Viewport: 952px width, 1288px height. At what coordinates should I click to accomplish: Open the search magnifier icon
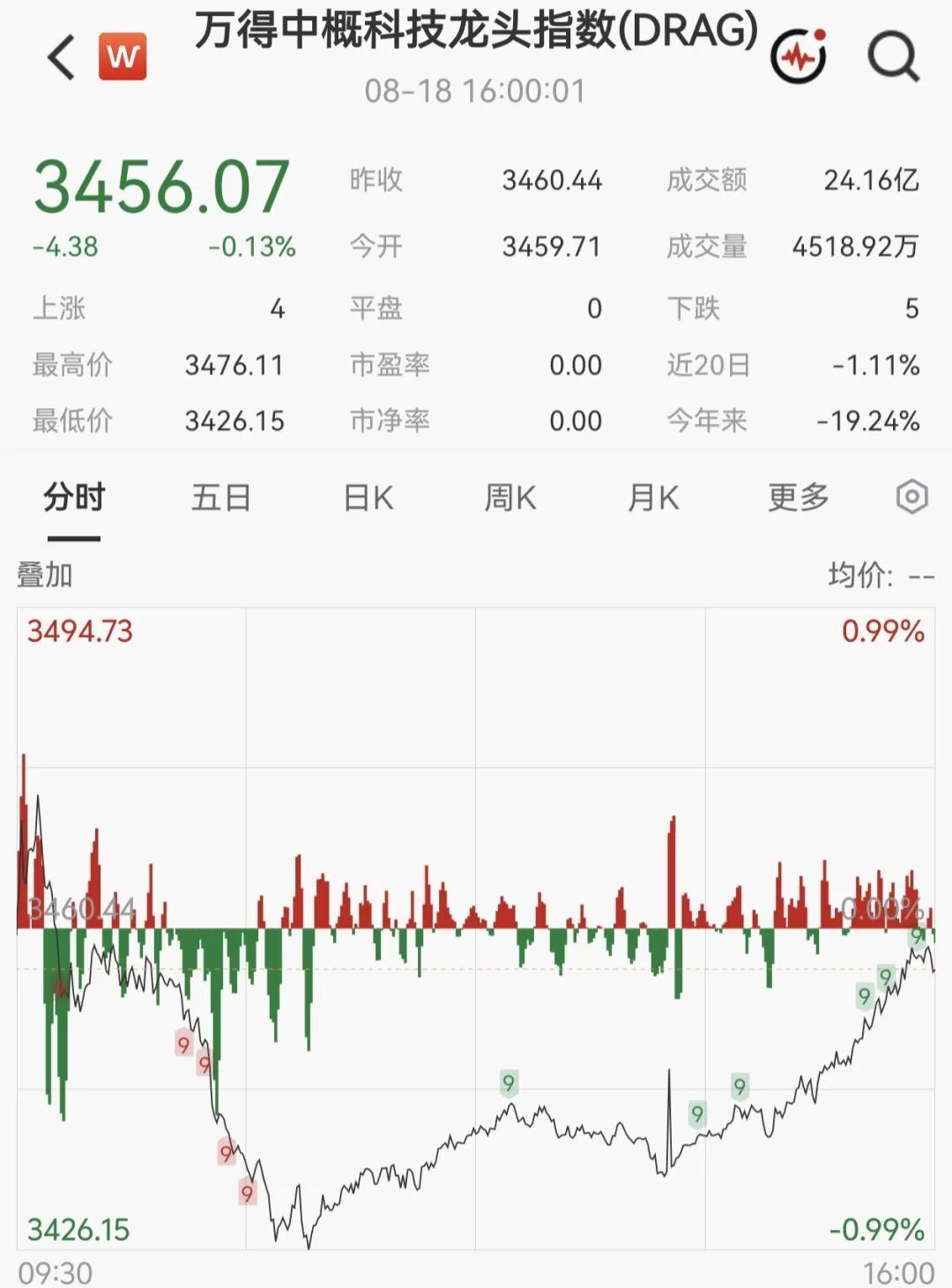893,58
